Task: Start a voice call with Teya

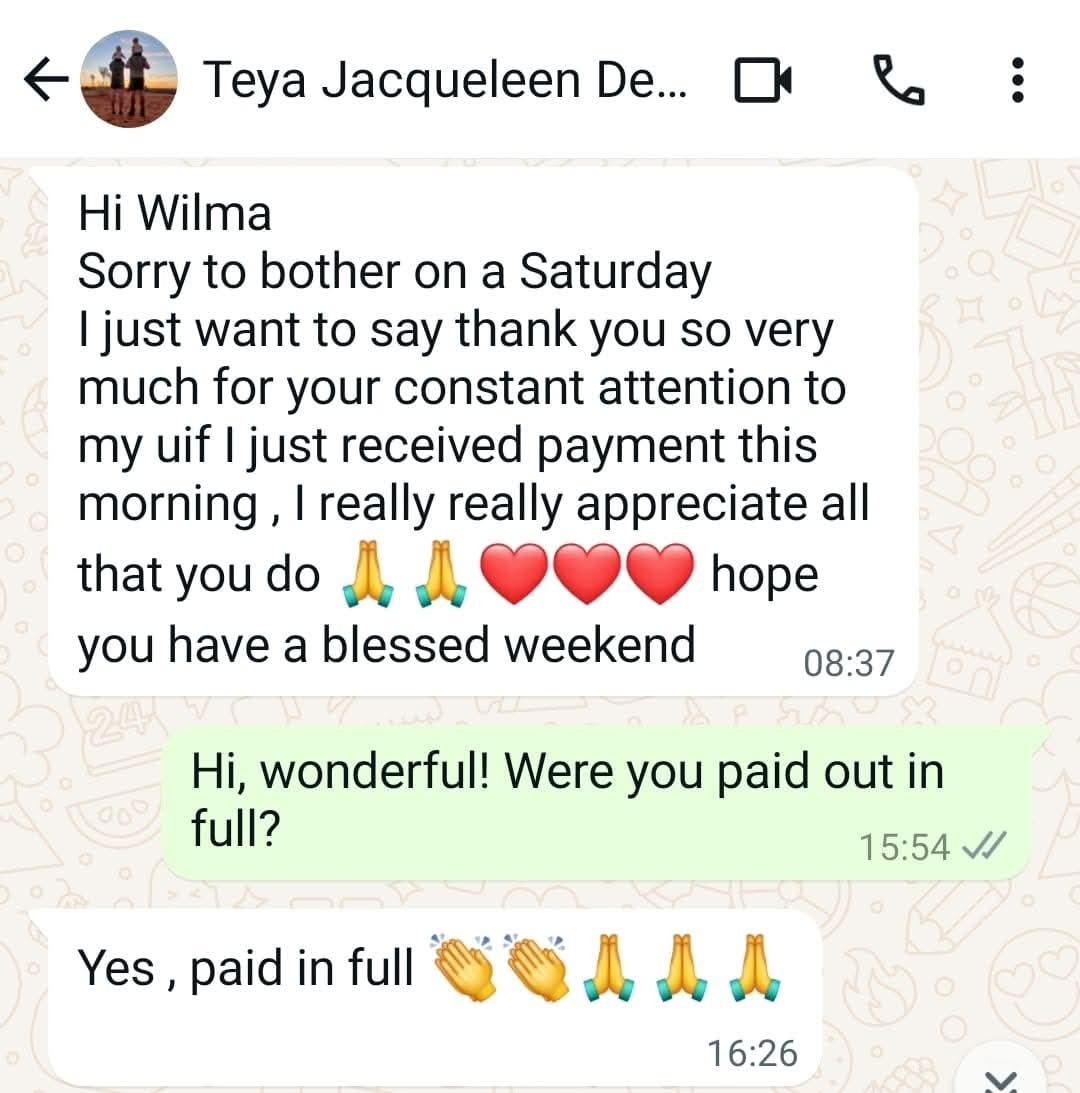Action: pyautogui.click(x=899, y=79)
